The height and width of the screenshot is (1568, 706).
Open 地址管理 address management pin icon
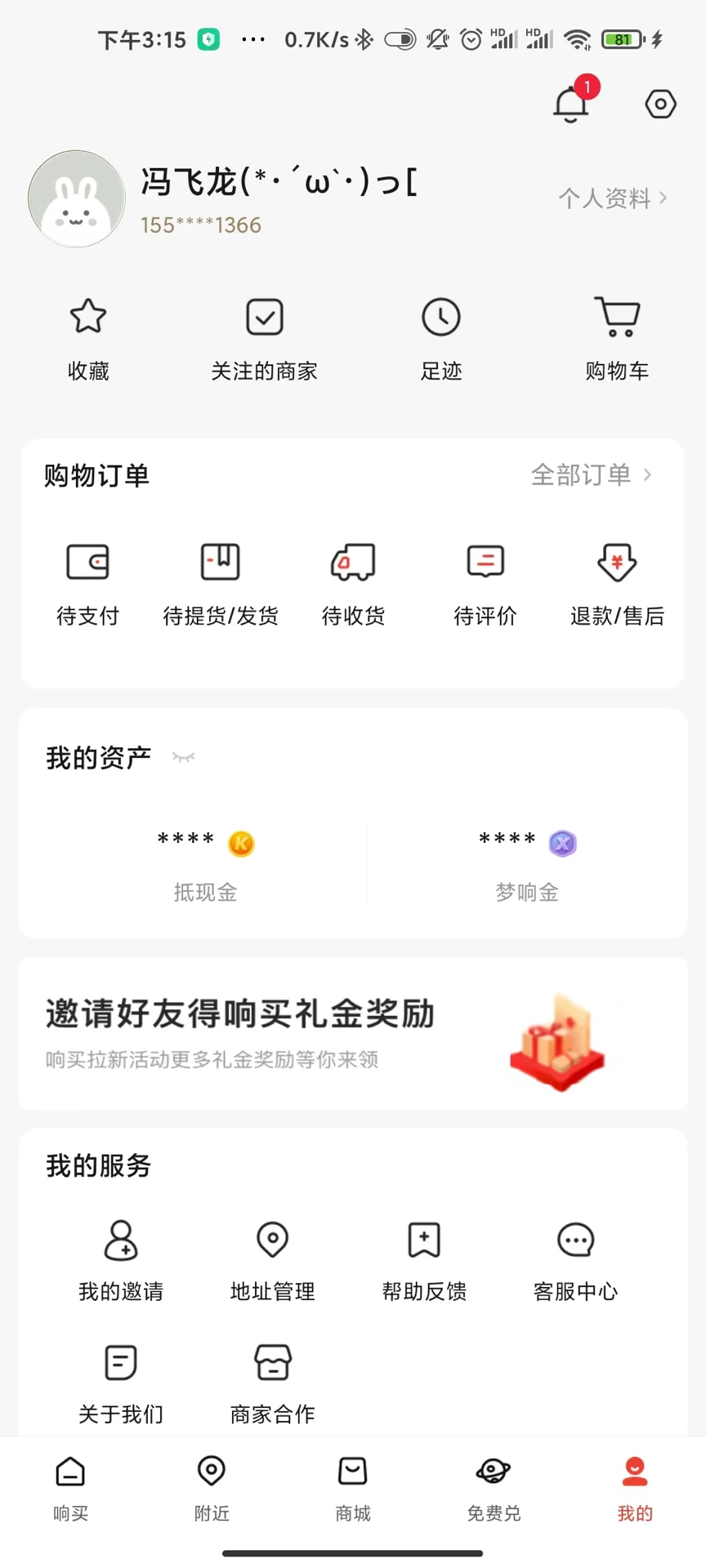point(270,1240)
